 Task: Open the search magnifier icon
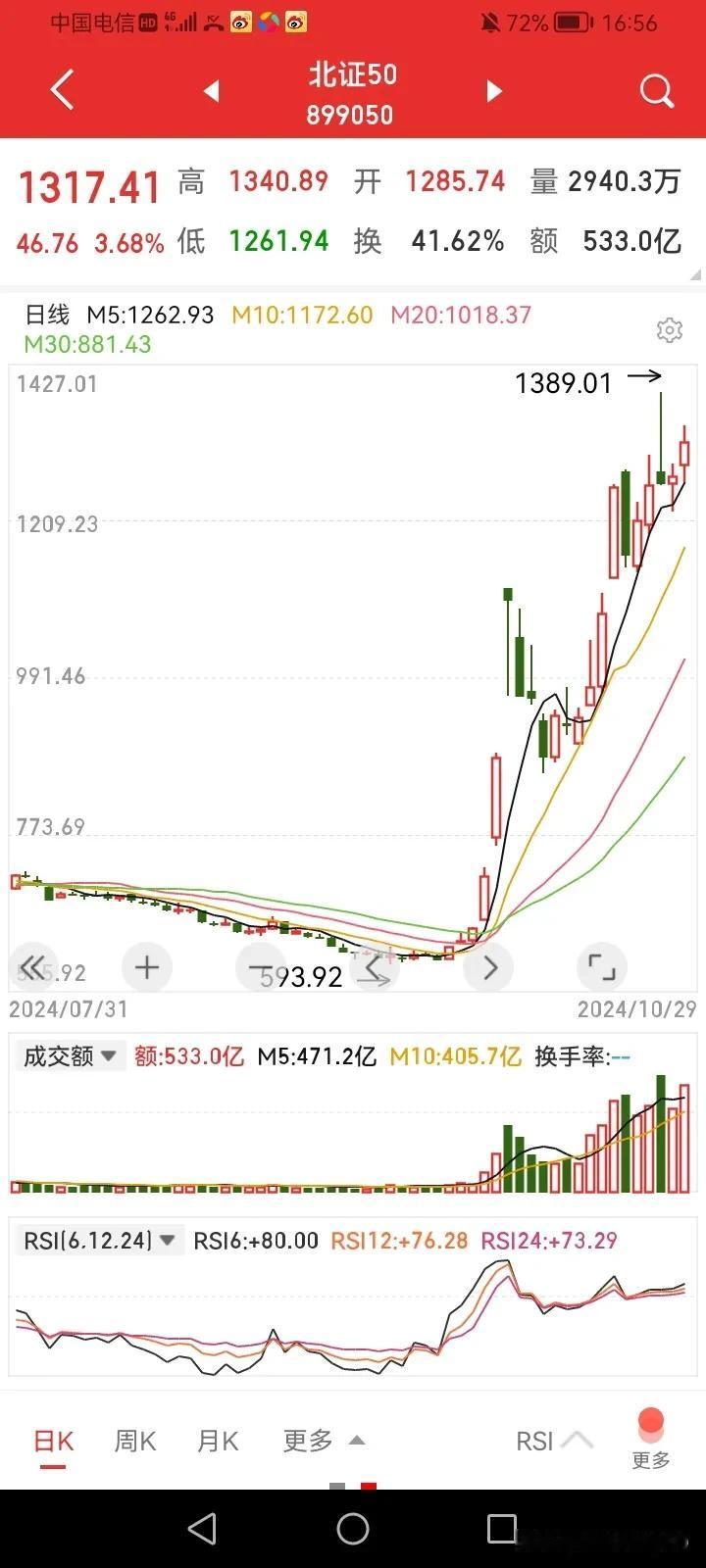[657, 92]
